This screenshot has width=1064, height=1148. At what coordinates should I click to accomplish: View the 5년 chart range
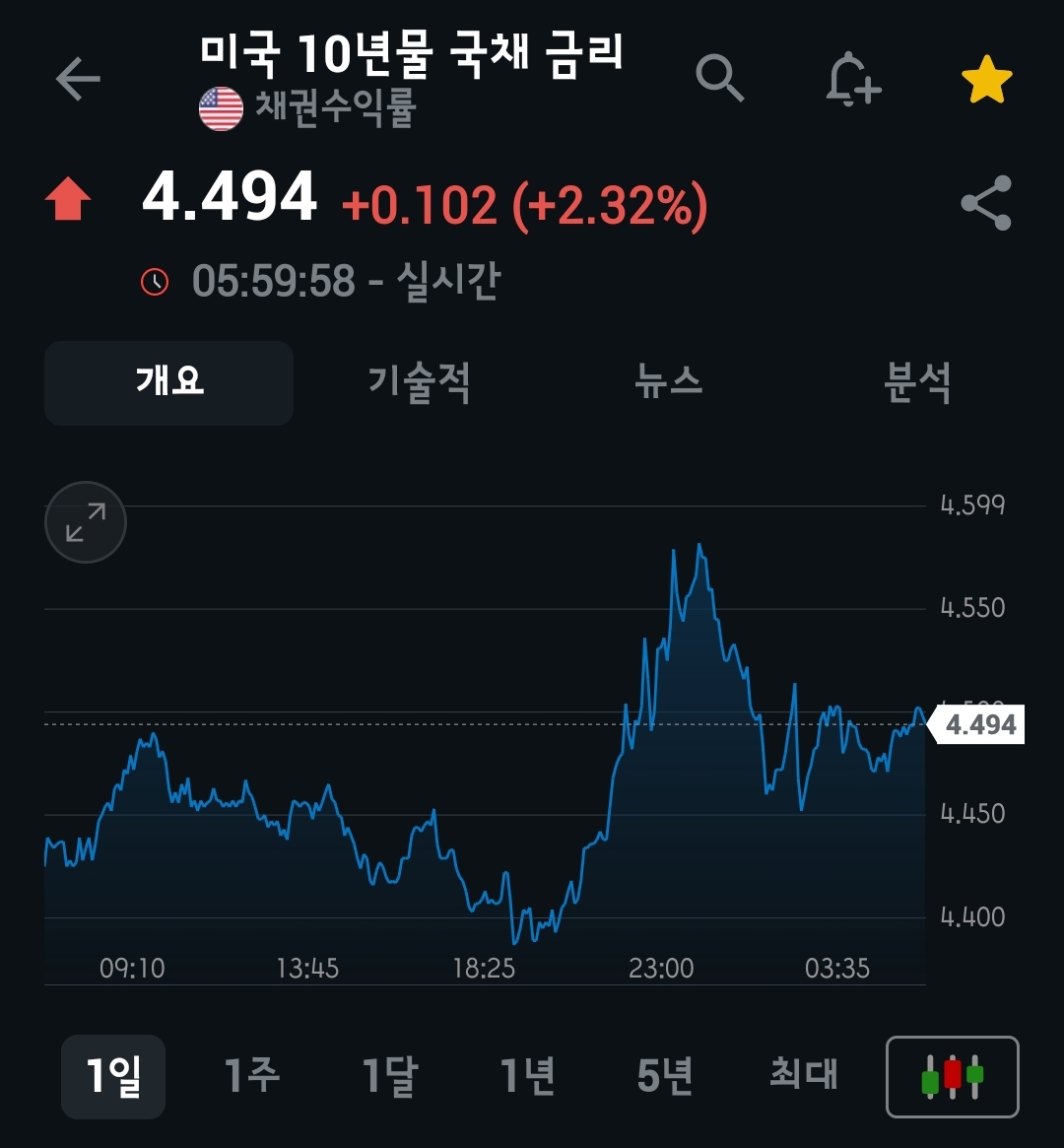pos(665,1075)
